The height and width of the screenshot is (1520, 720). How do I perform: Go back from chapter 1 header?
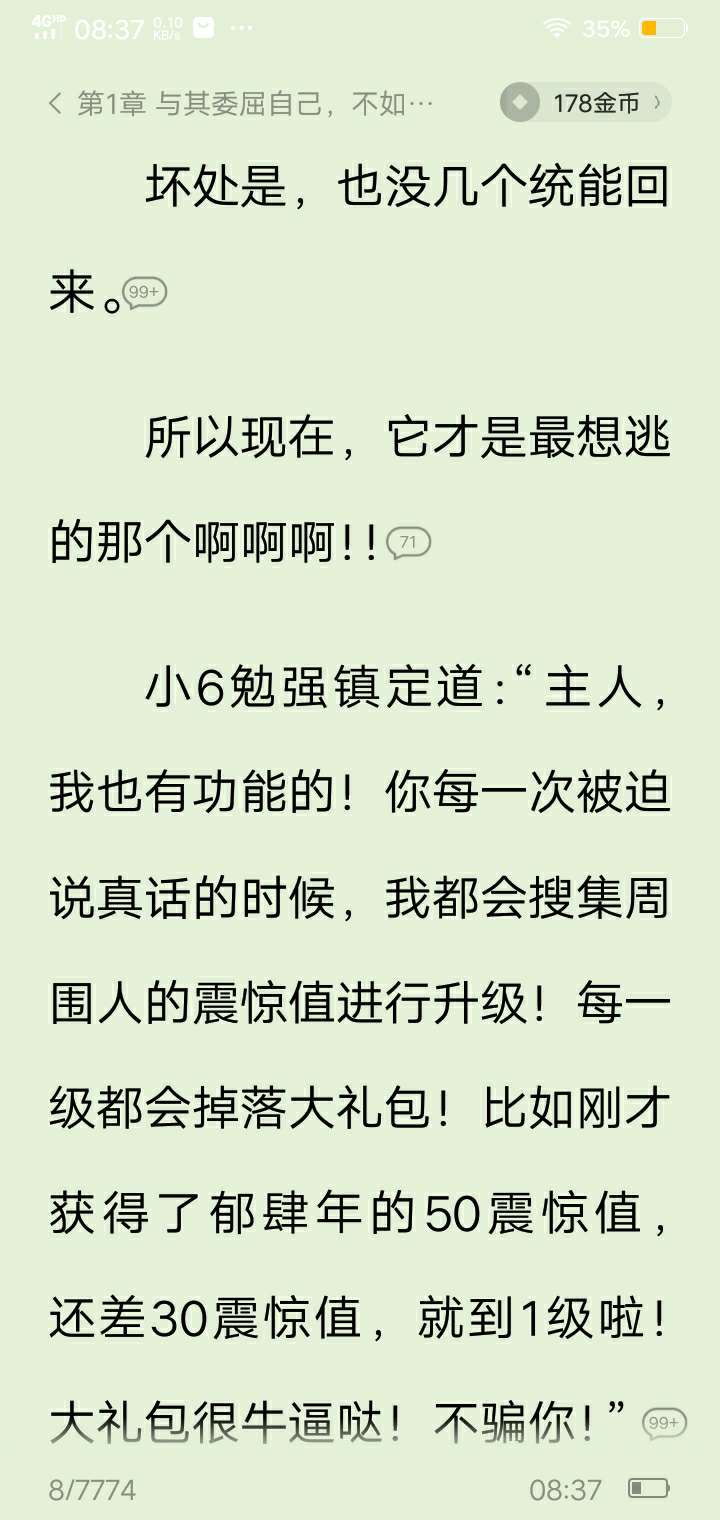click(56, 103)
